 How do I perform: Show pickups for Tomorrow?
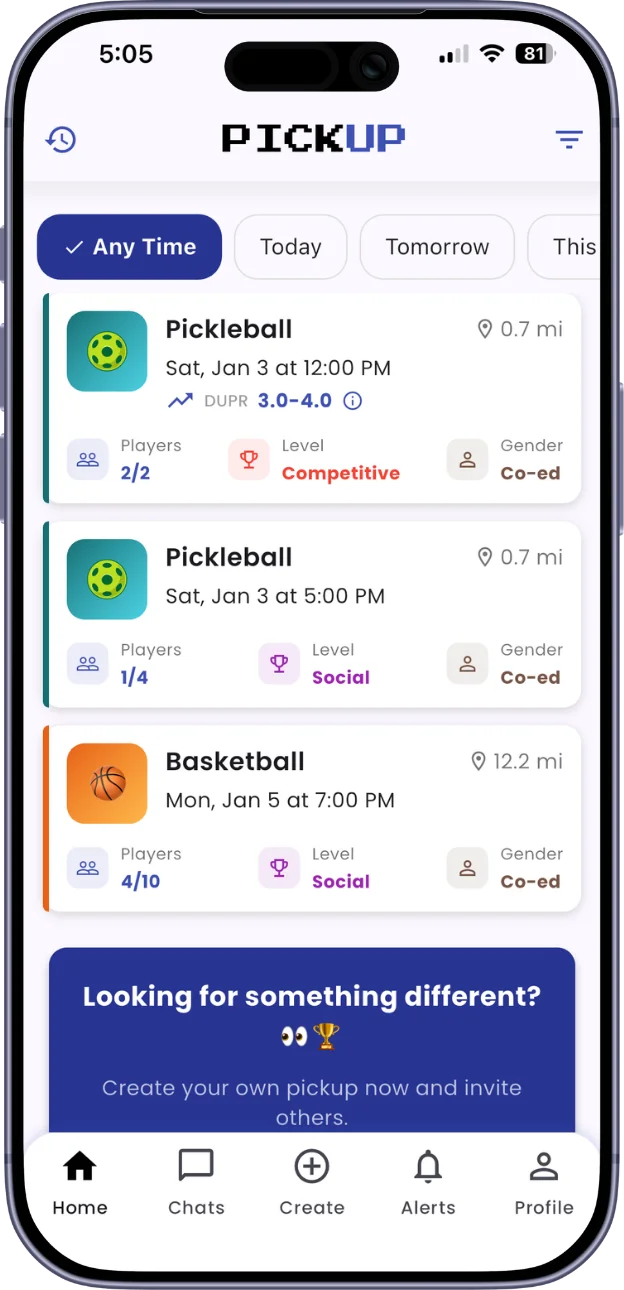437,247
